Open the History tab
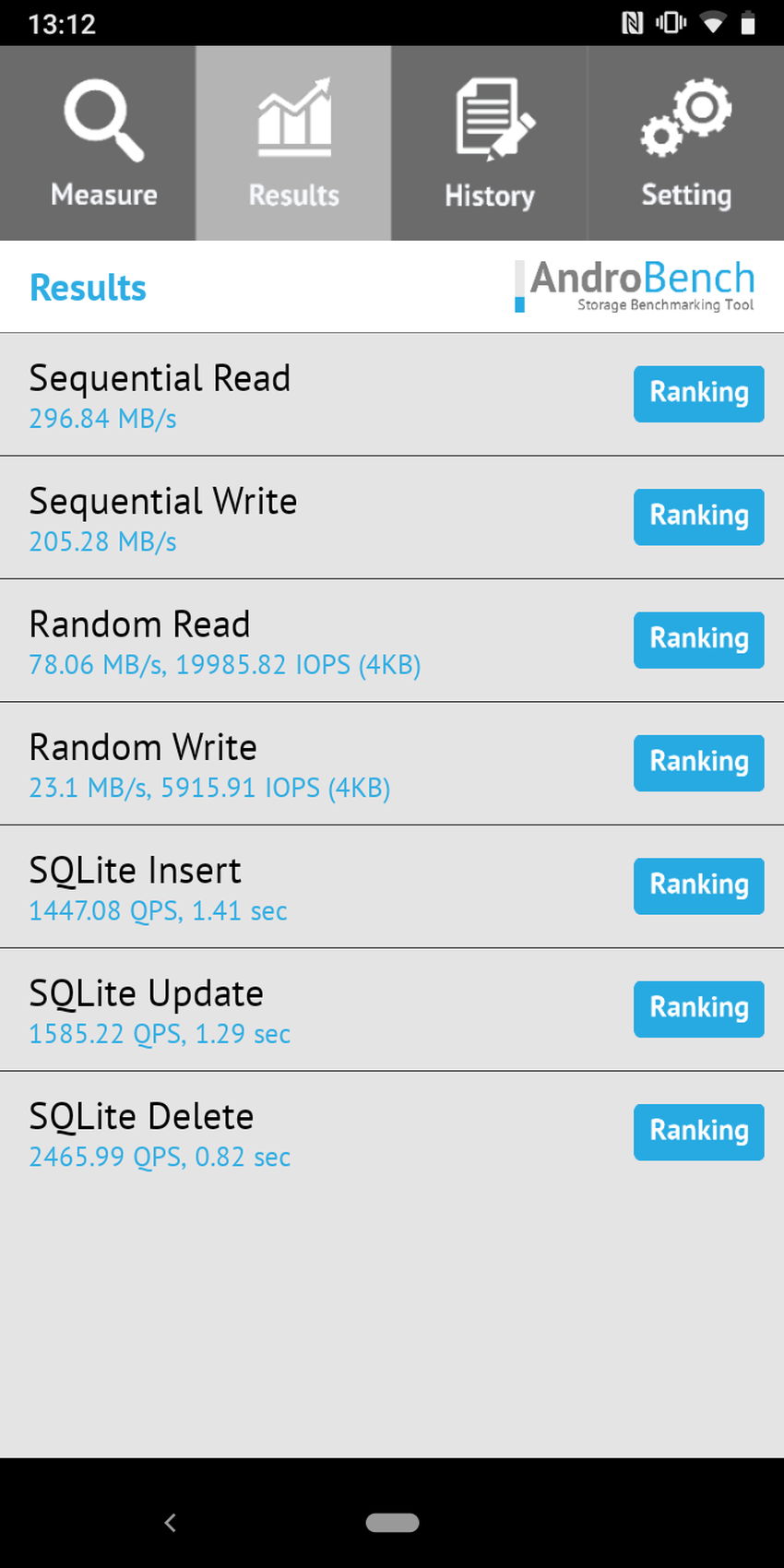The height and width of the screenshot is (1568, 784). tap(489, 143)
